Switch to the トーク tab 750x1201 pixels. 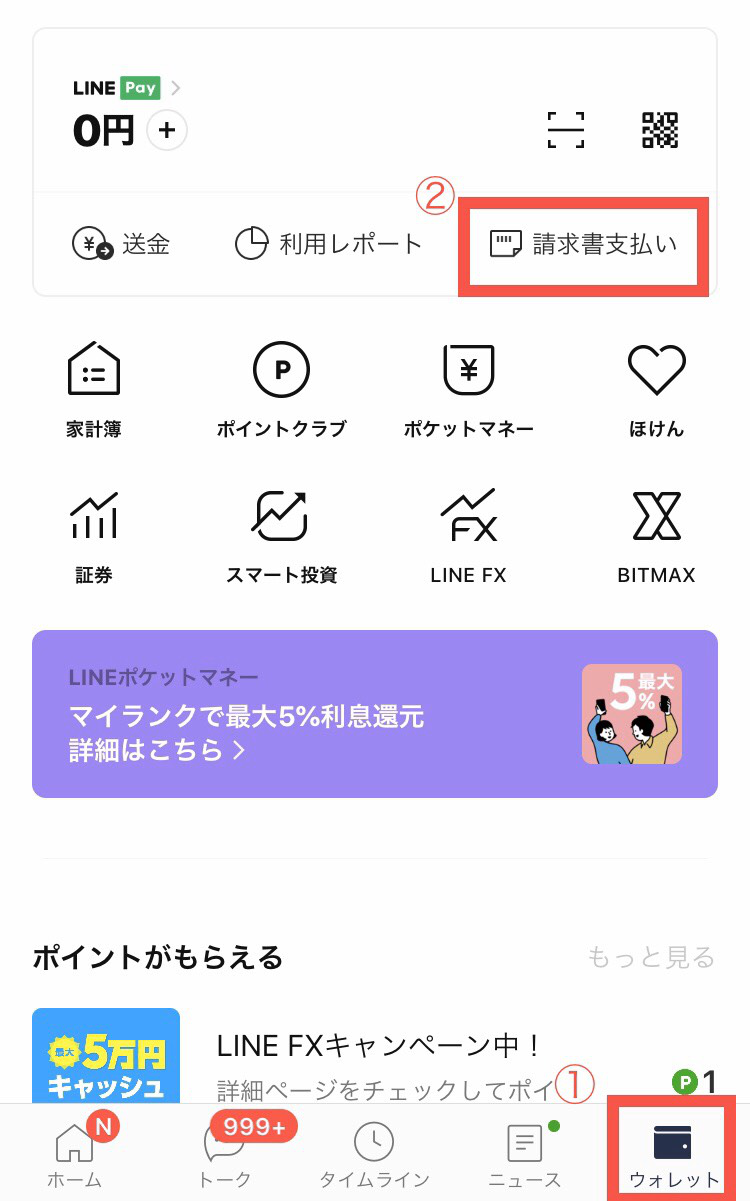(225, 1153)
